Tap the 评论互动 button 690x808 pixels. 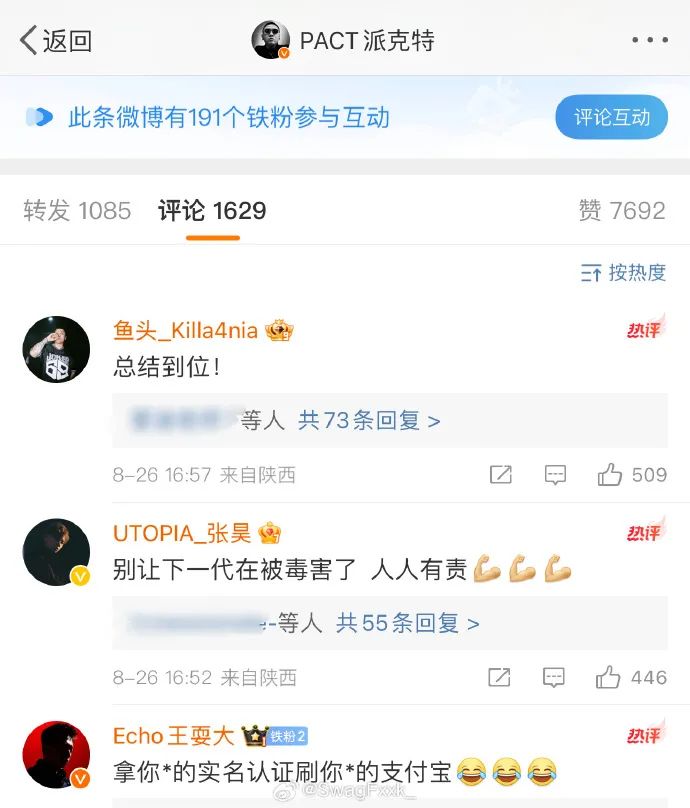point(611,117)
